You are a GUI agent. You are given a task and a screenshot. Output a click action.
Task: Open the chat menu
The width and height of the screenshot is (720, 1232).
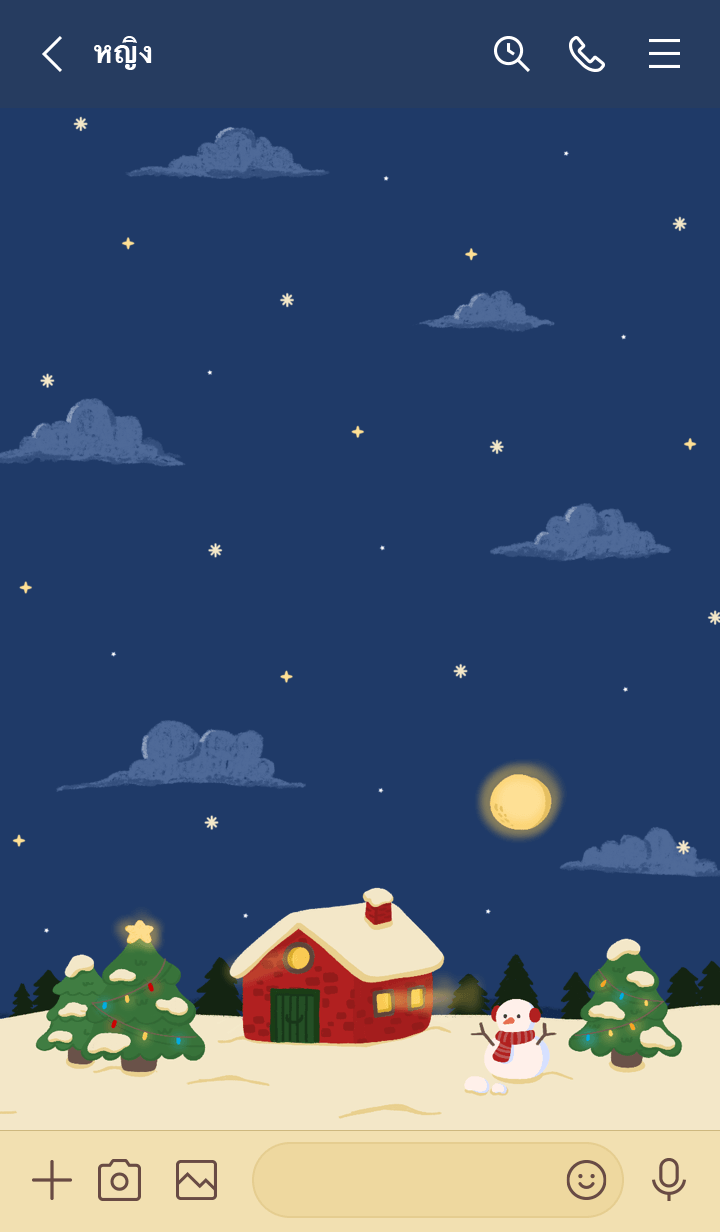[x=664, y=54]
